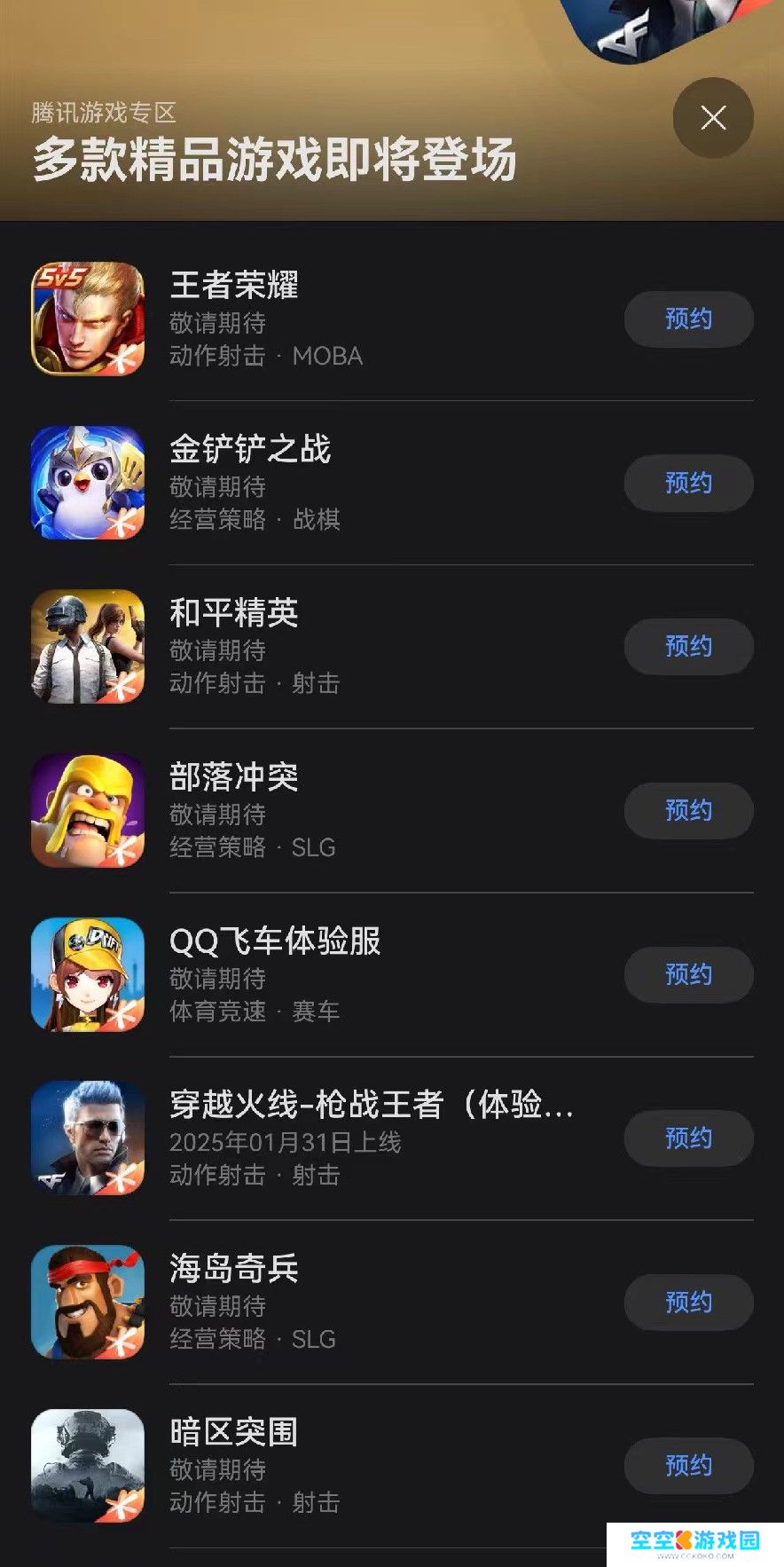Tap 预约 for QQ飞车体验服

689,974
